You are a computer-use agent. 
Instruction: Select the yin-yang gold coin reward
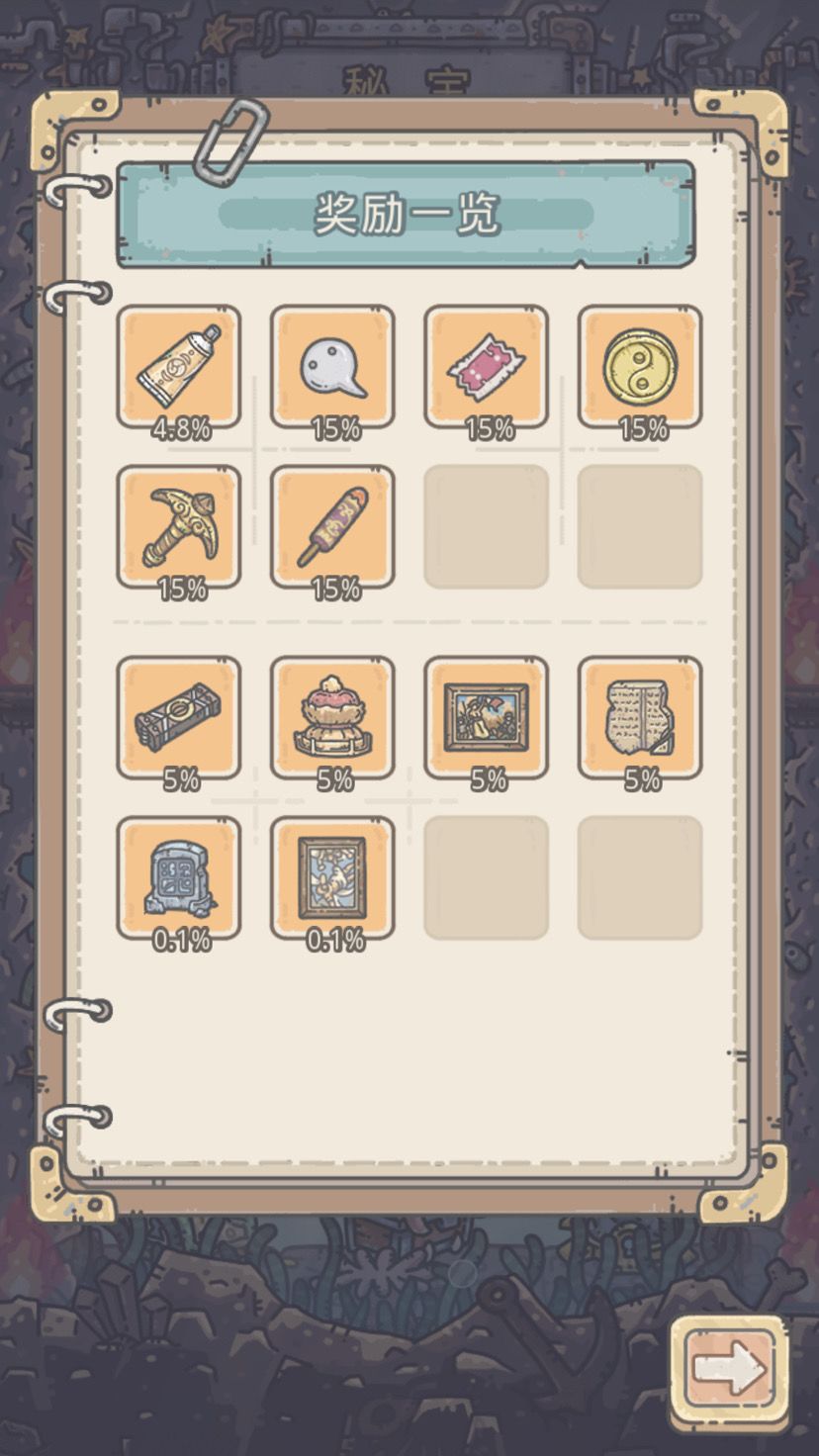(640, 367)
